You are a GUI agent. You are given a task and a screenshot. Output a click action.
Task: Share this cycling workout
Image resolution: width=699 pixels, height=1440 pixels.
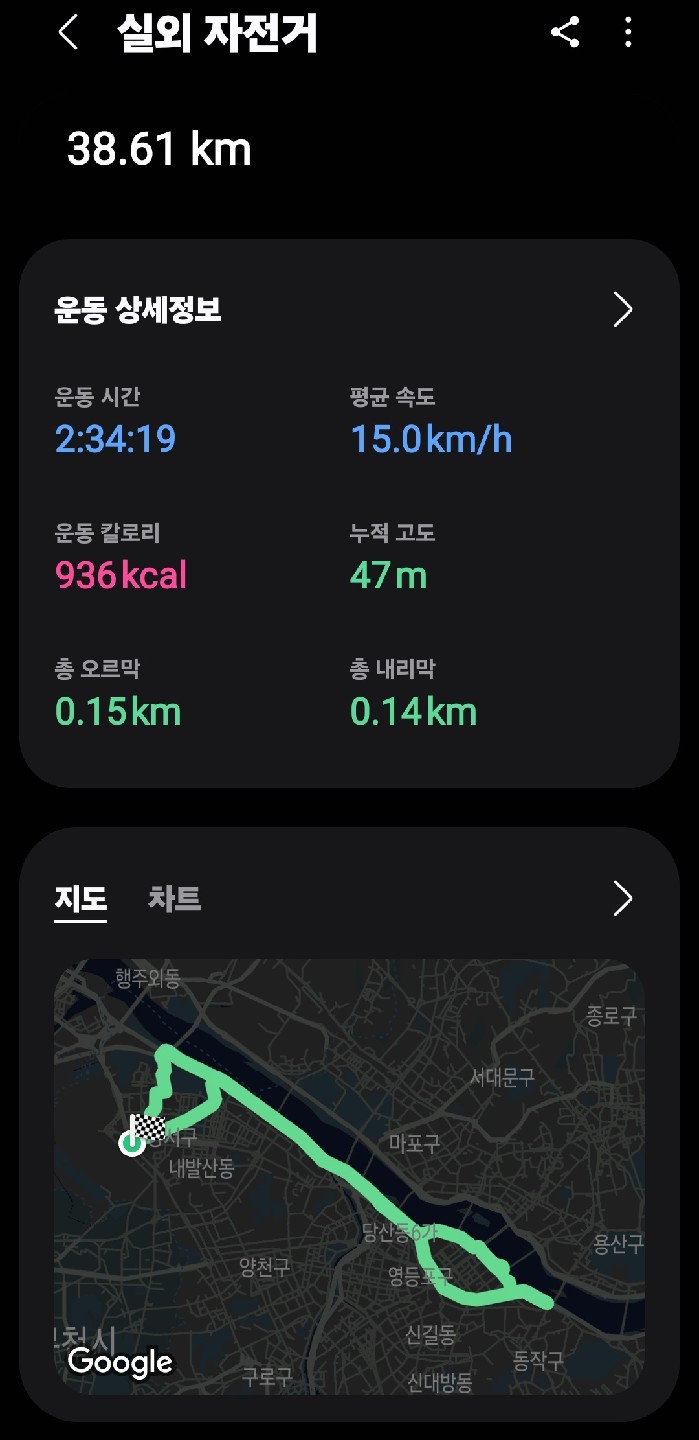(565, 33)
